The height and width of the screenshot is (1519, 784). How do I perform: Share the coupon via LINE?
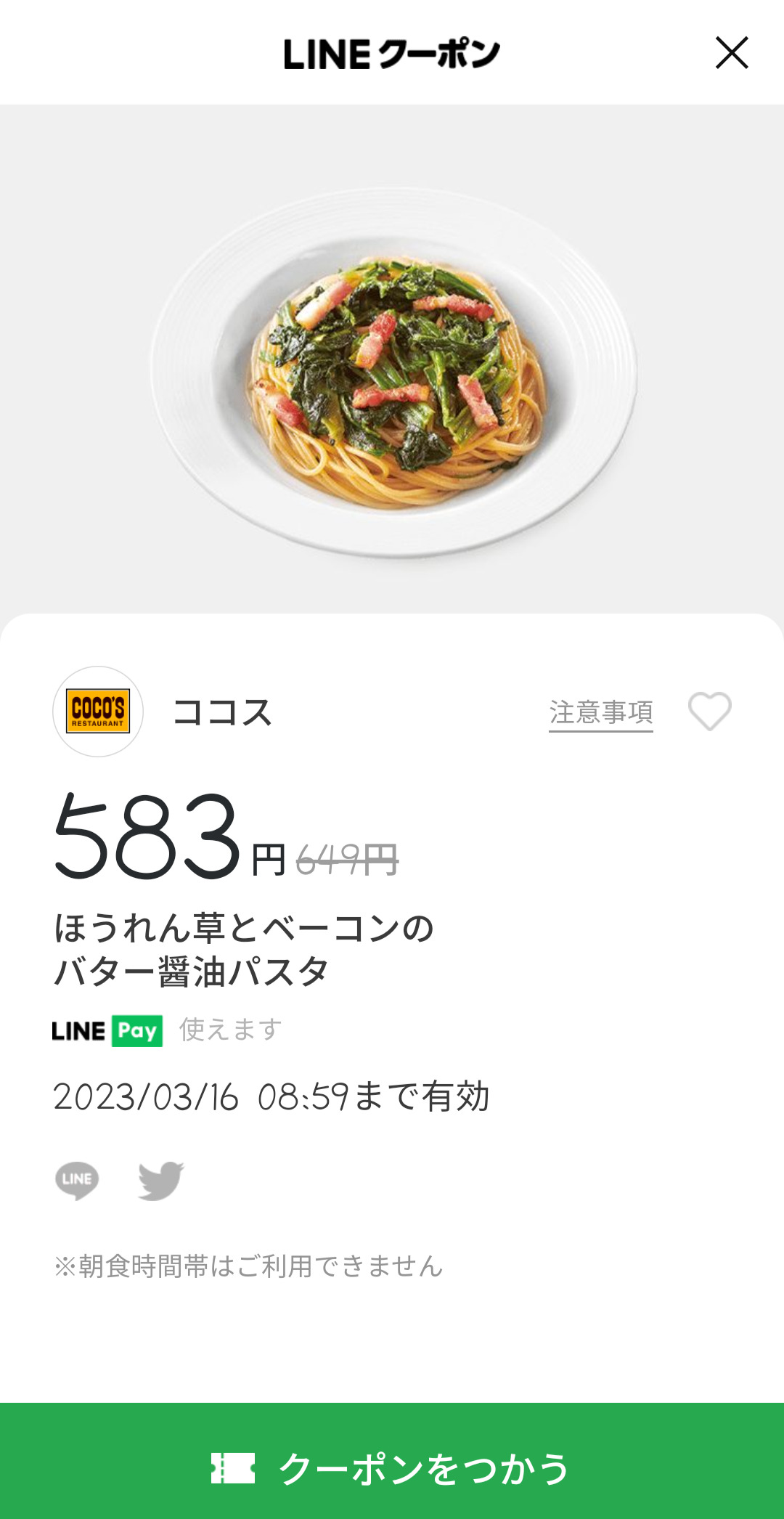[77, 1180]
